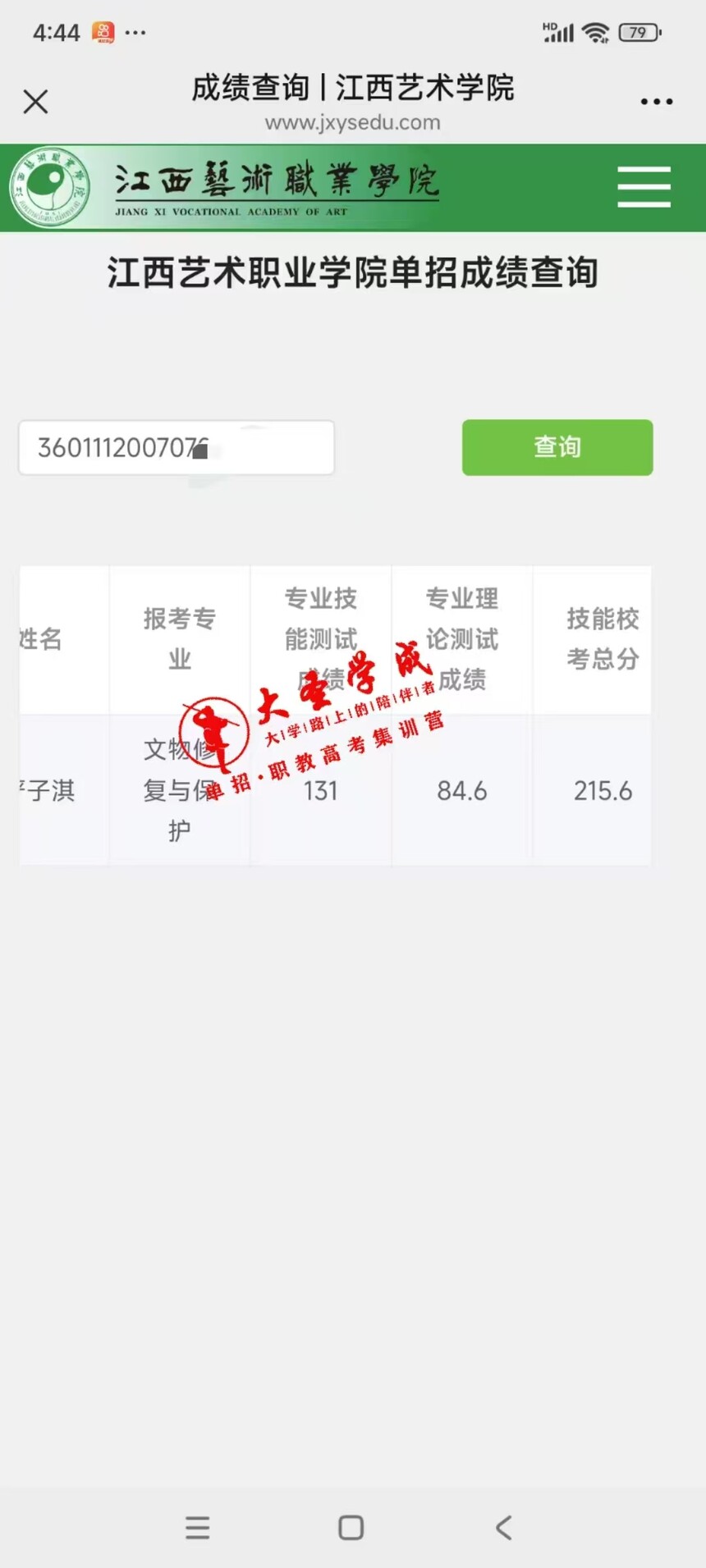
Task: Tap the ID number input field
Action: 176,448
